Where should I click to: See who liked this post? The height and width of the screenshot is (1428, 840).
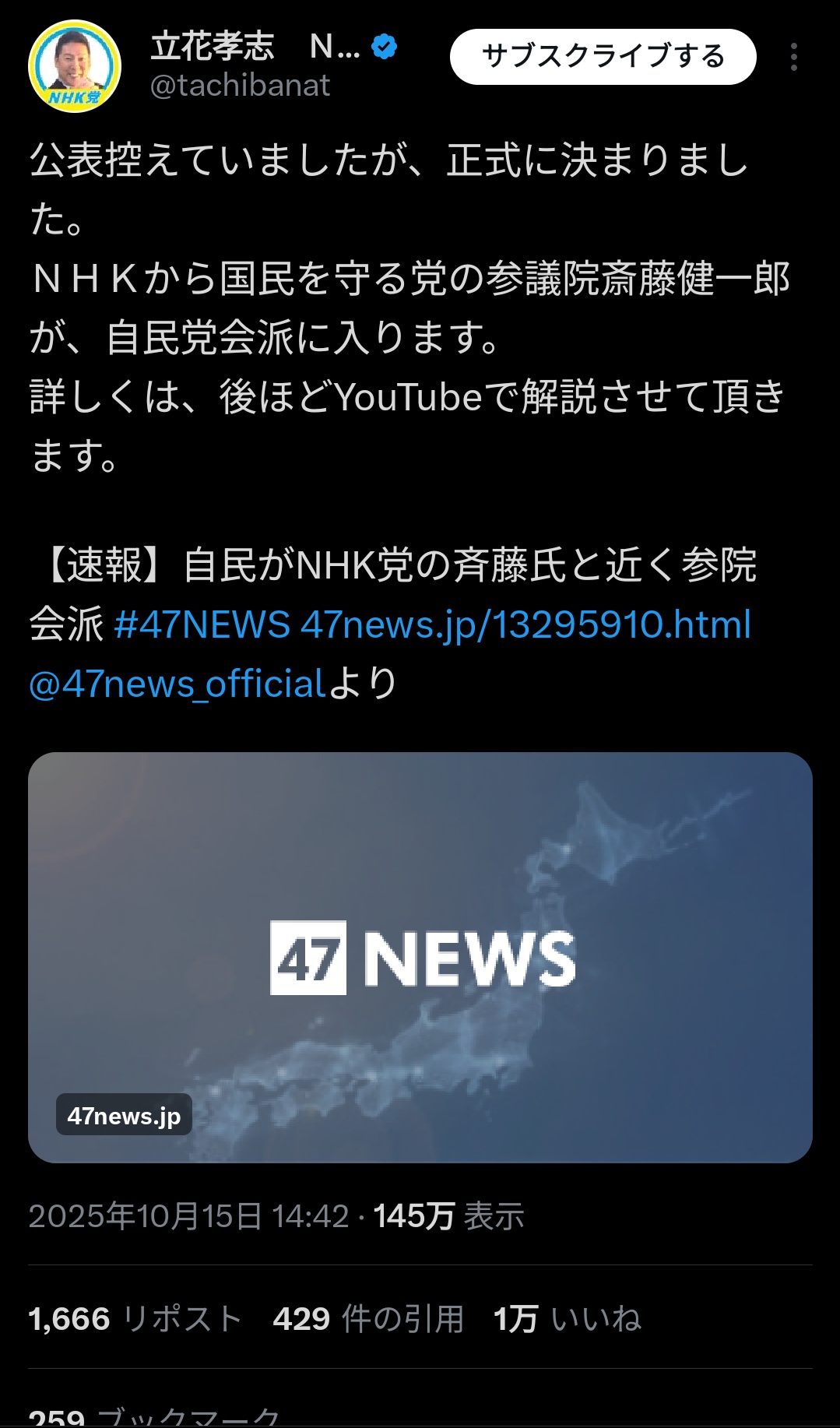coord(568,1319)
